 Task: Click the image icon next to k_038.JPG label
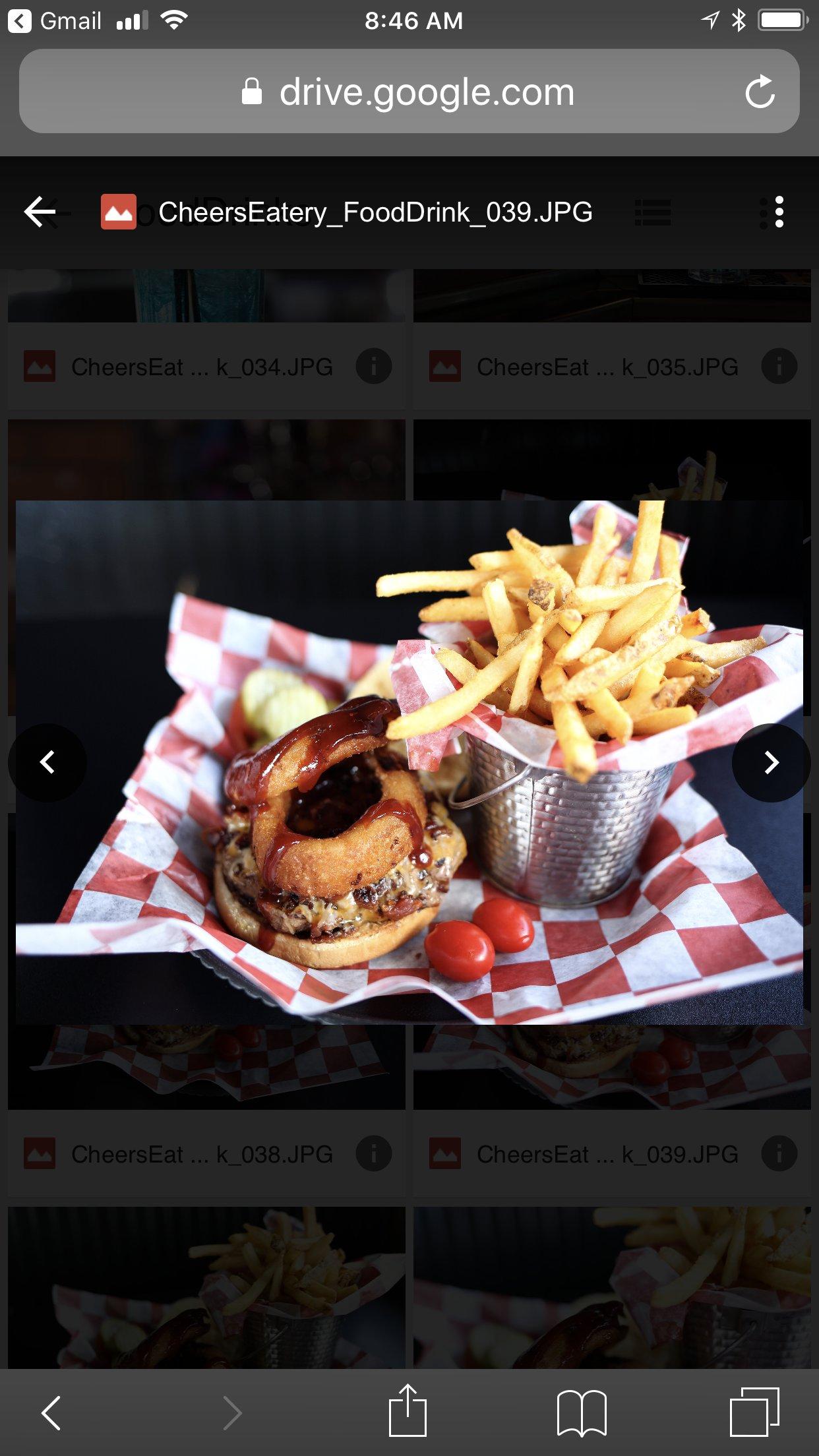pyautogui.click(x=39, y=1154)
